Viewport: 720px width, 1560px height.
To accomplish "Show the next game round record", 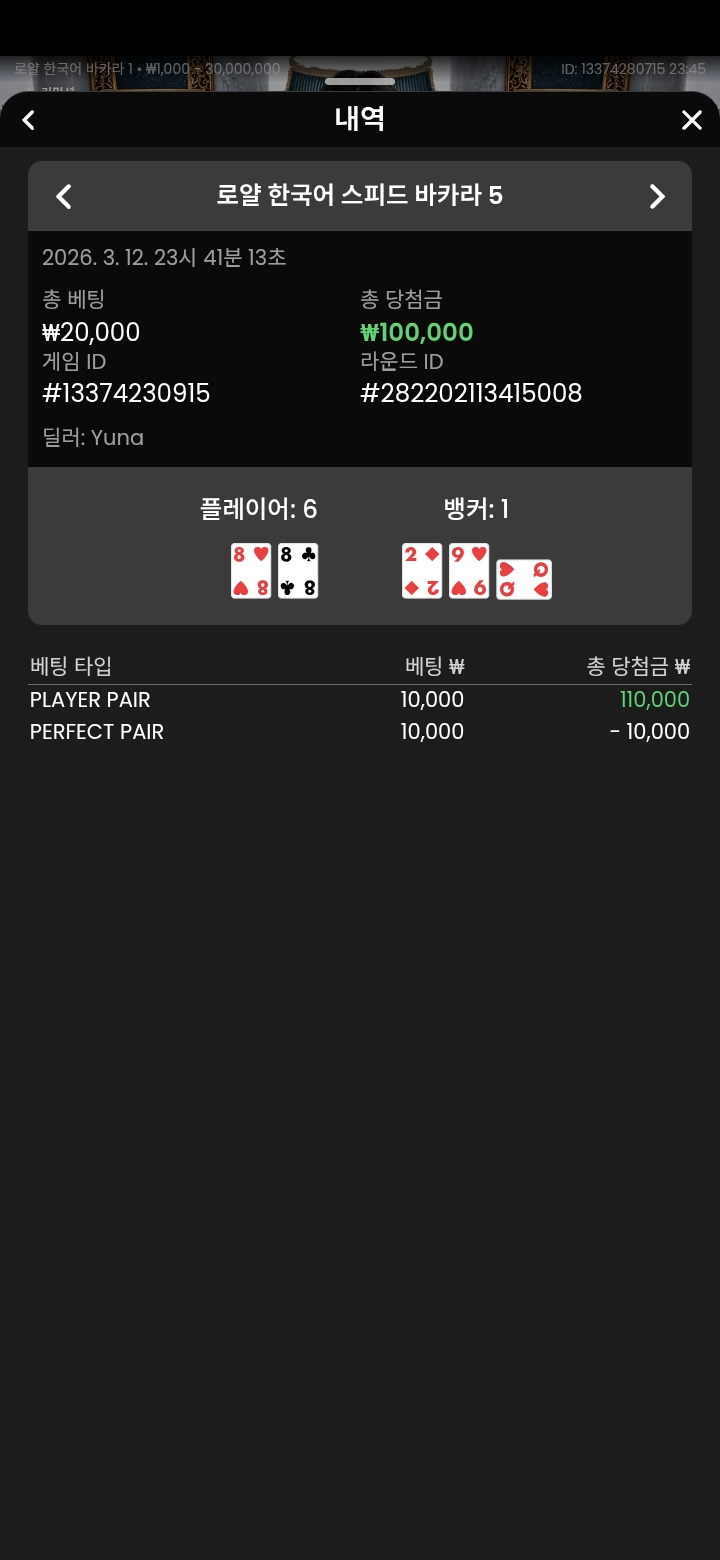I will click(656, 196).
